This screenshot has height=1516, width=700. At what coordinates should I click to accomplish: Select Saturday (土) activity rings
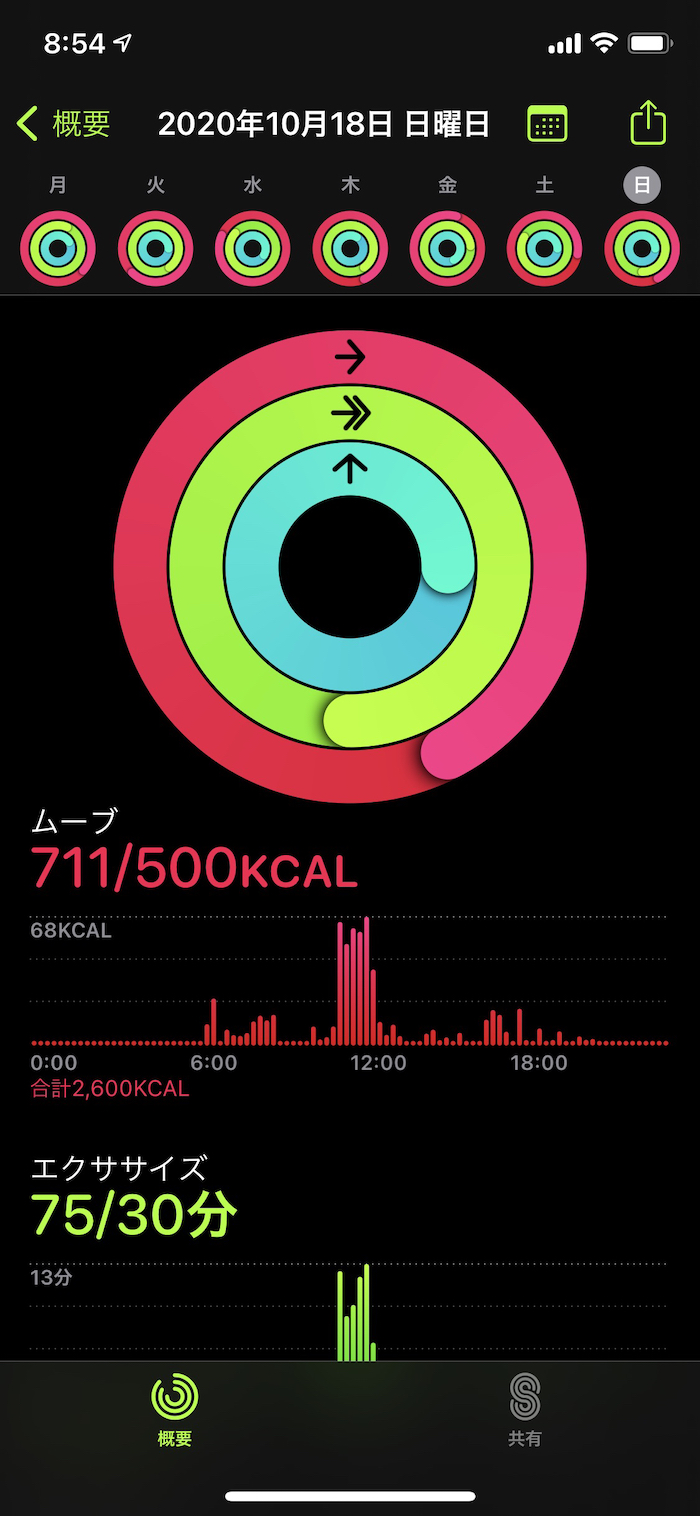pos(544,248)
